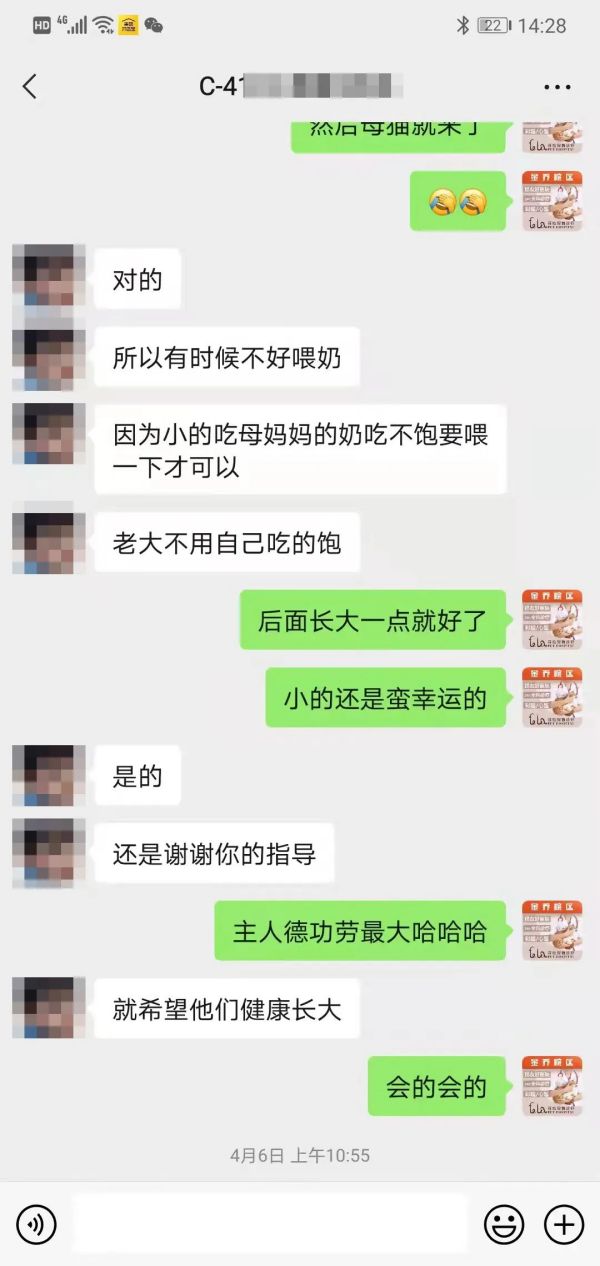The image size is (600, 1266).
Task: Open the chat info overflow menu
Action: (x=557, y=87)
